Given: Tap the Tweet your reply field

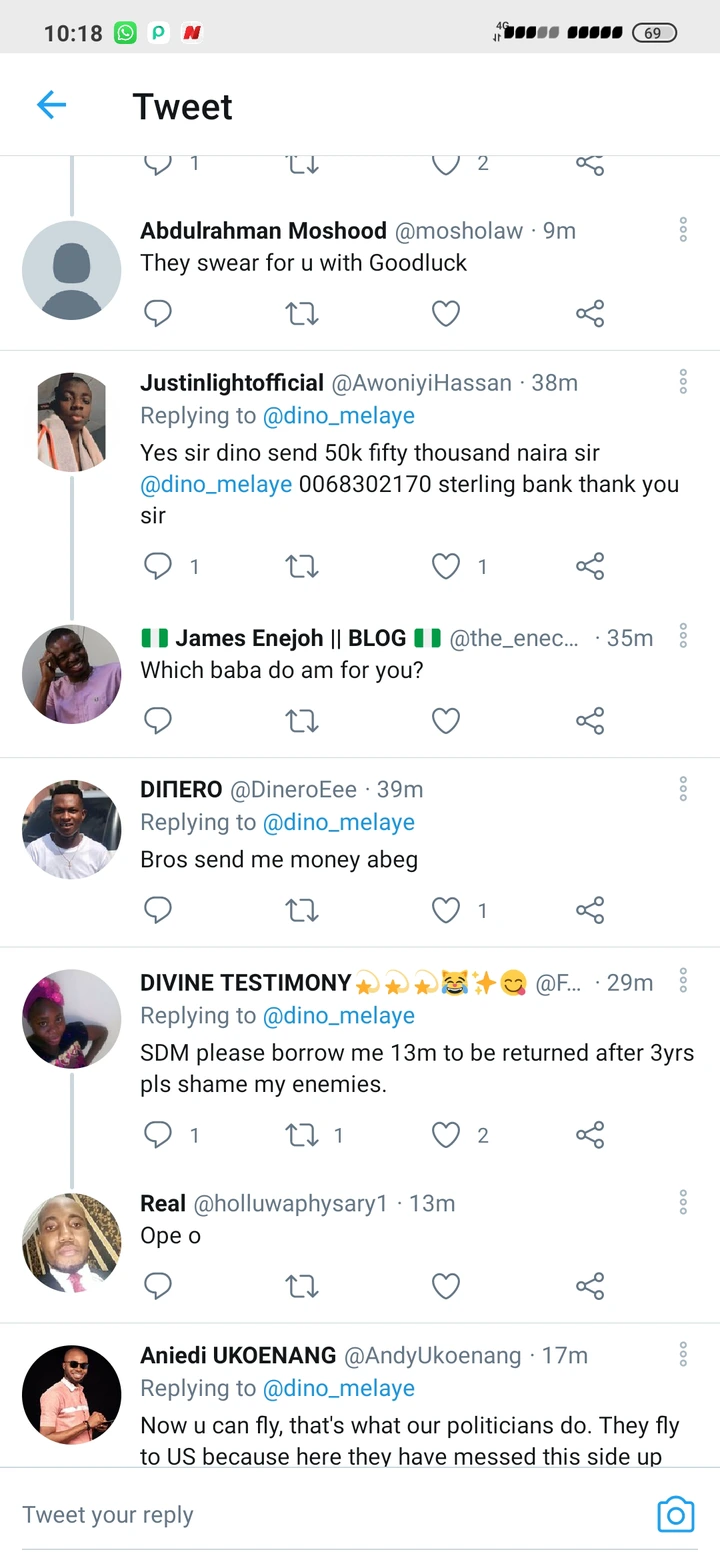Looking at the screenshot, I should click(300, 1515).
